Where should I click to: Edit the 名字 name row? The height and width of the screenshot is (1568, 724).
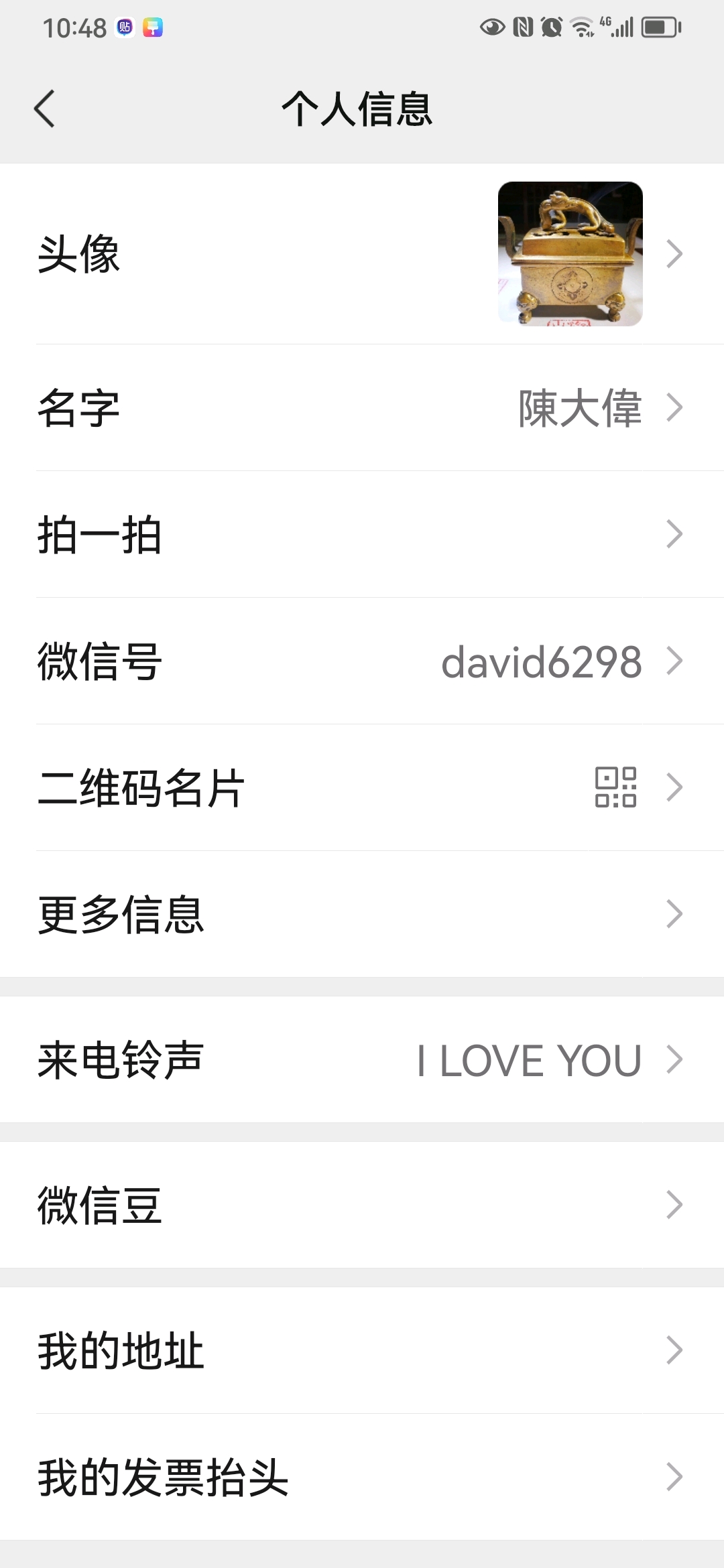362,407
